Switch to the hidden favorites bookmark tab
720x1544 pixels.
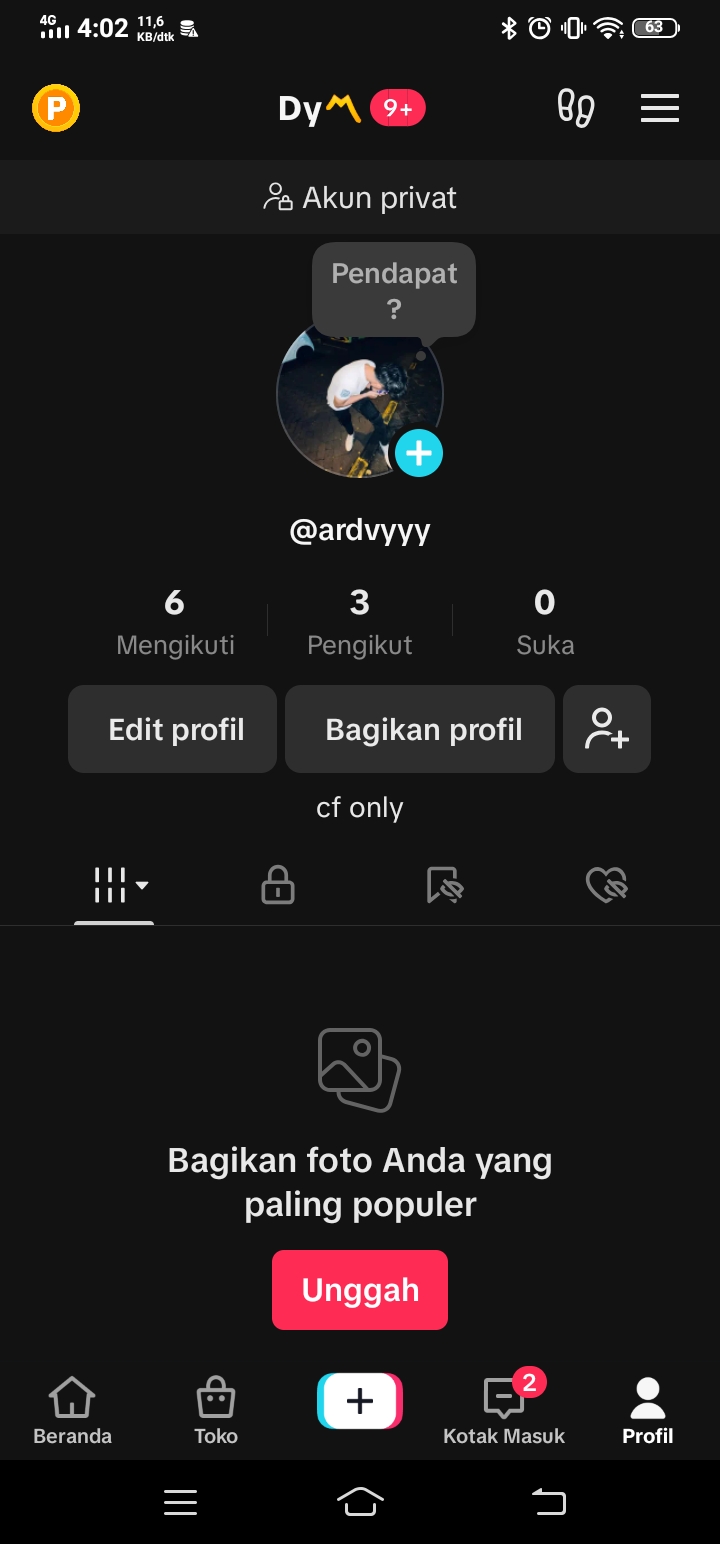[444, 885]
